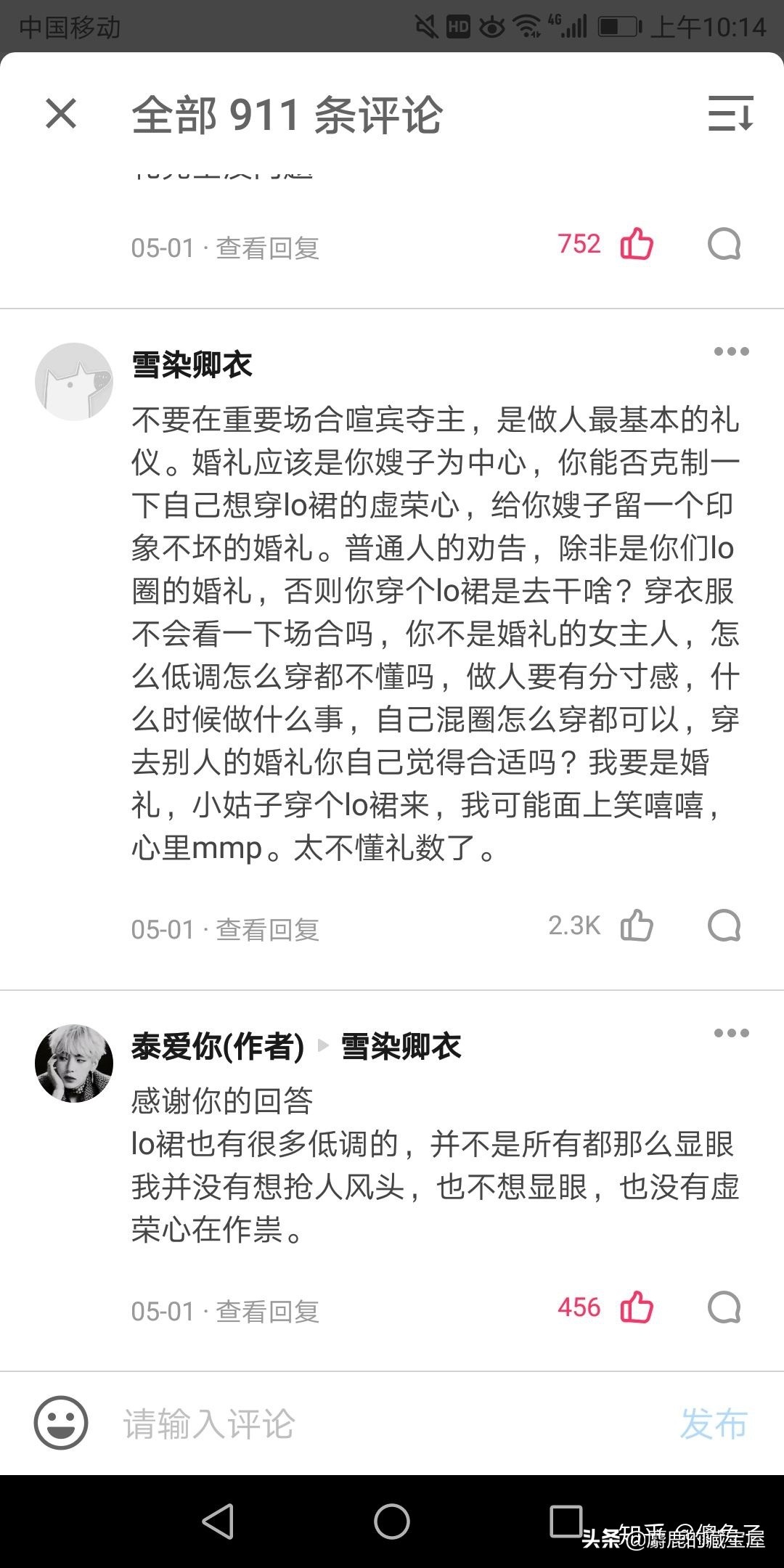Click 泰爱你's profile avatar

73,1062
